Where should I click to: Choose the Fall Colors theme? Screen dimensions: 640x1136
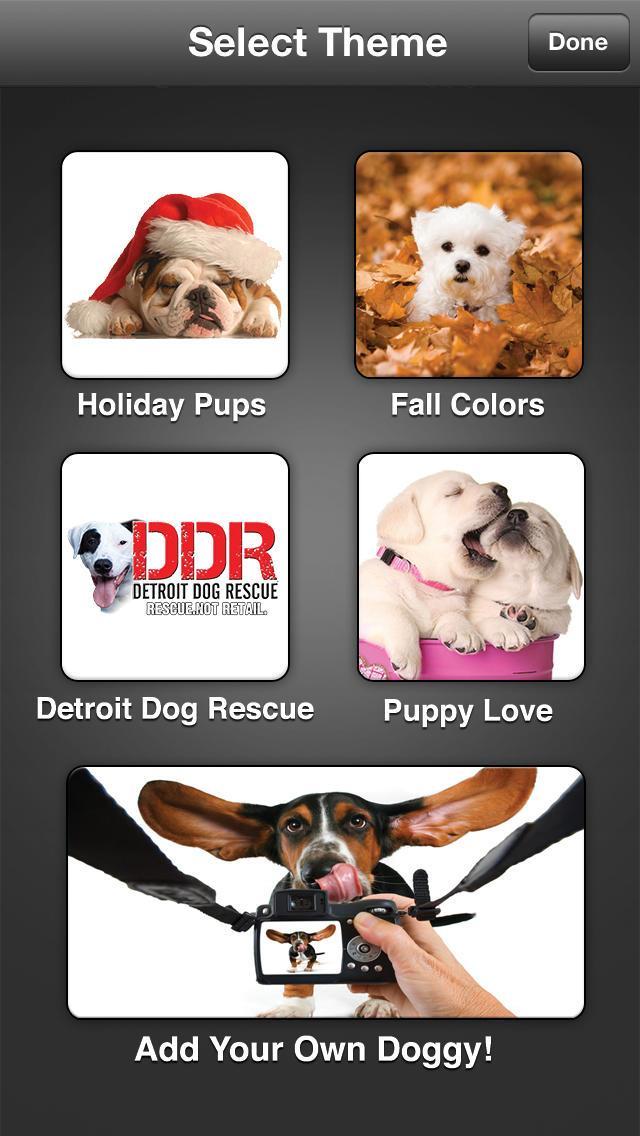pos(469,265)
